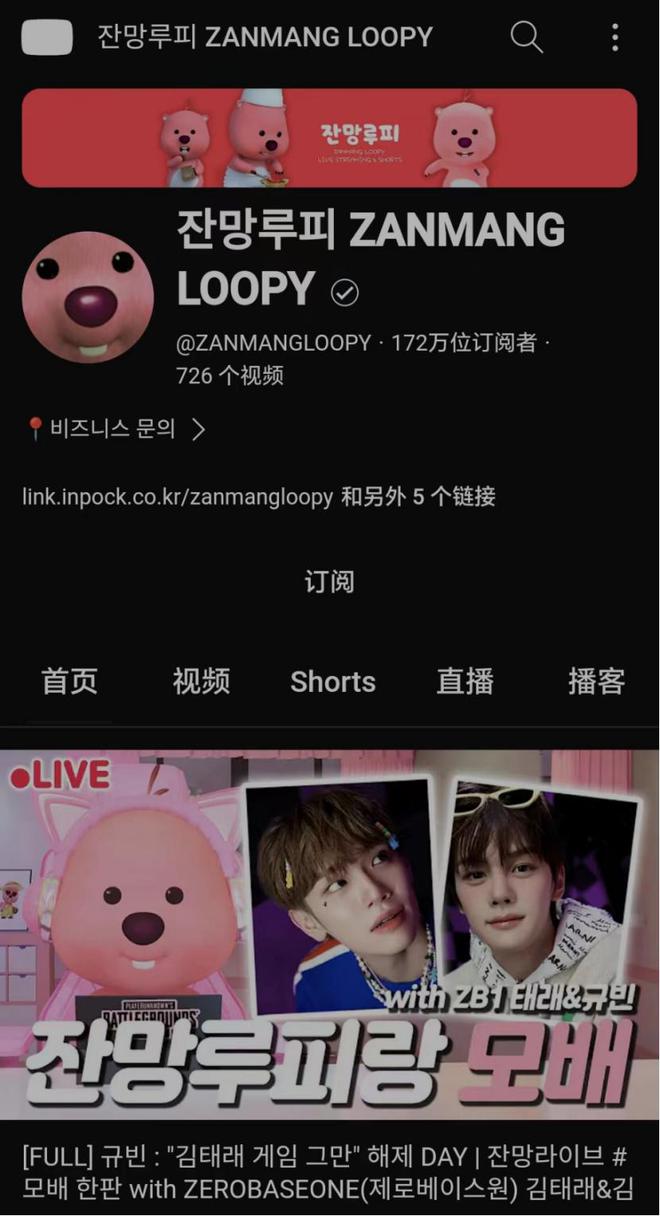660x1216 pixels.
Task: Show the 播客 tab
Action: pos(596,682)
